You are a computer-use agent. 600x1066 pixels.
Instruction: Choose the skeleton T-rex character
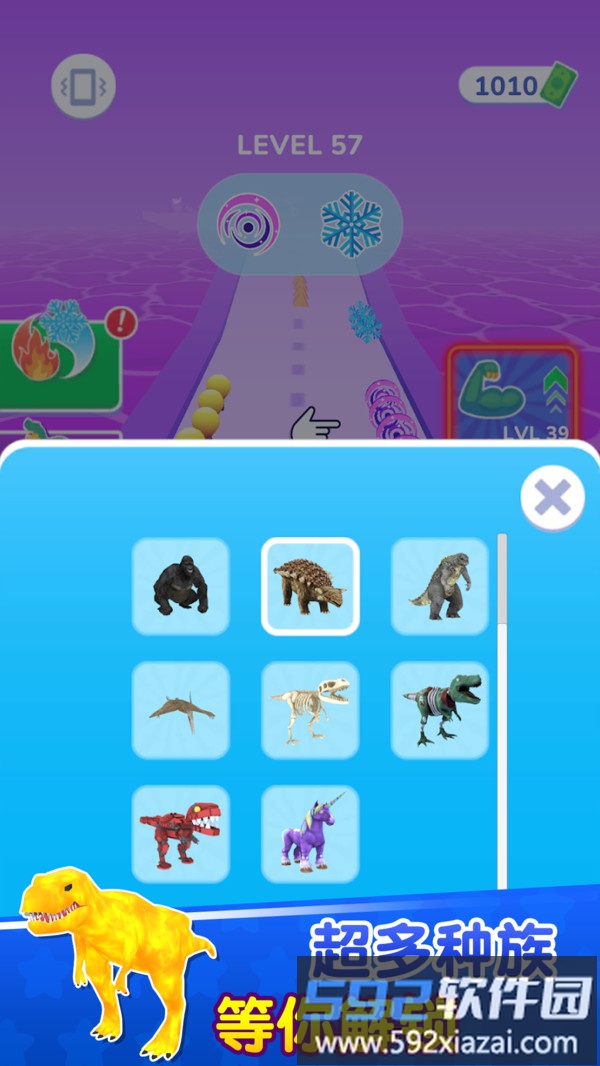(x=310, y=709)
